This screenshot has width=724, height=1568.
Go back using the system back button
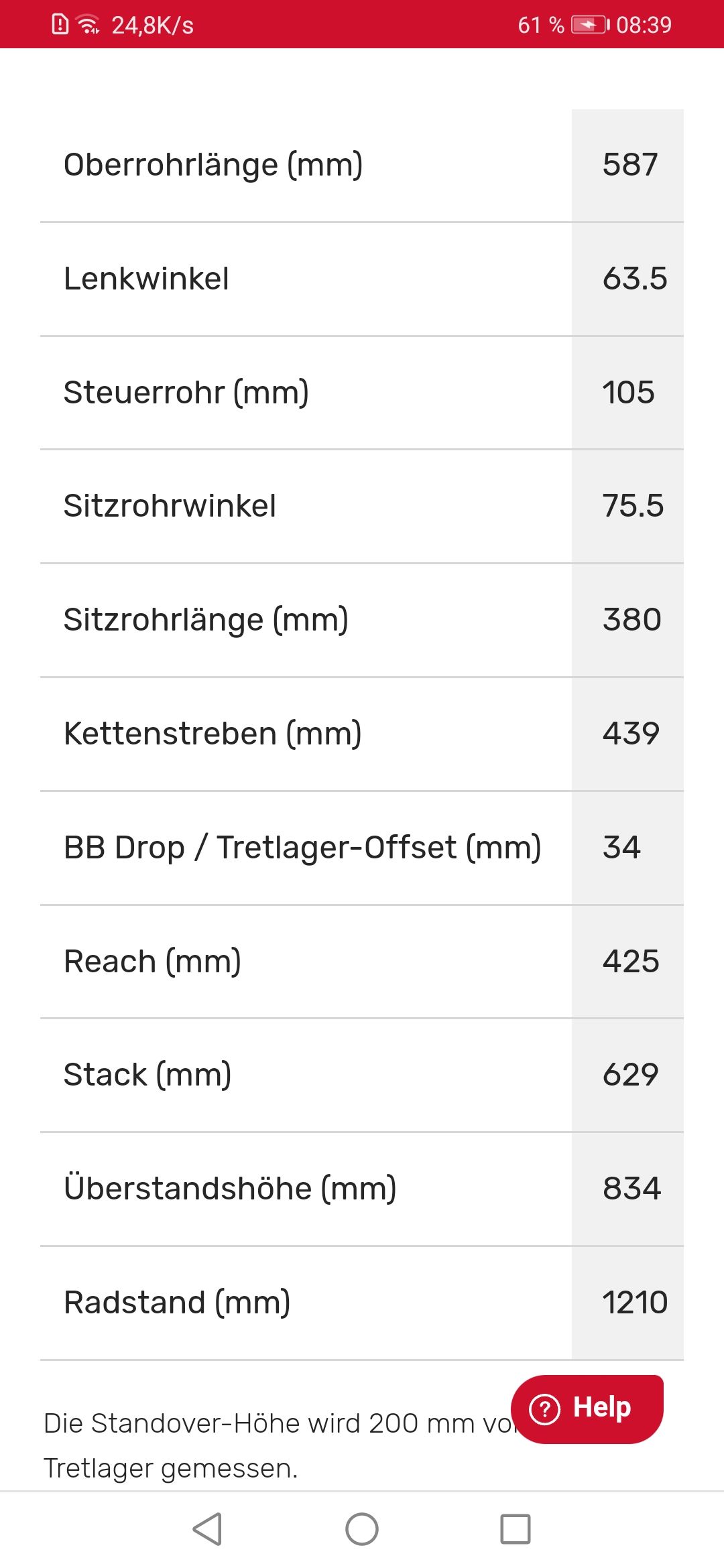[208, 1529]
